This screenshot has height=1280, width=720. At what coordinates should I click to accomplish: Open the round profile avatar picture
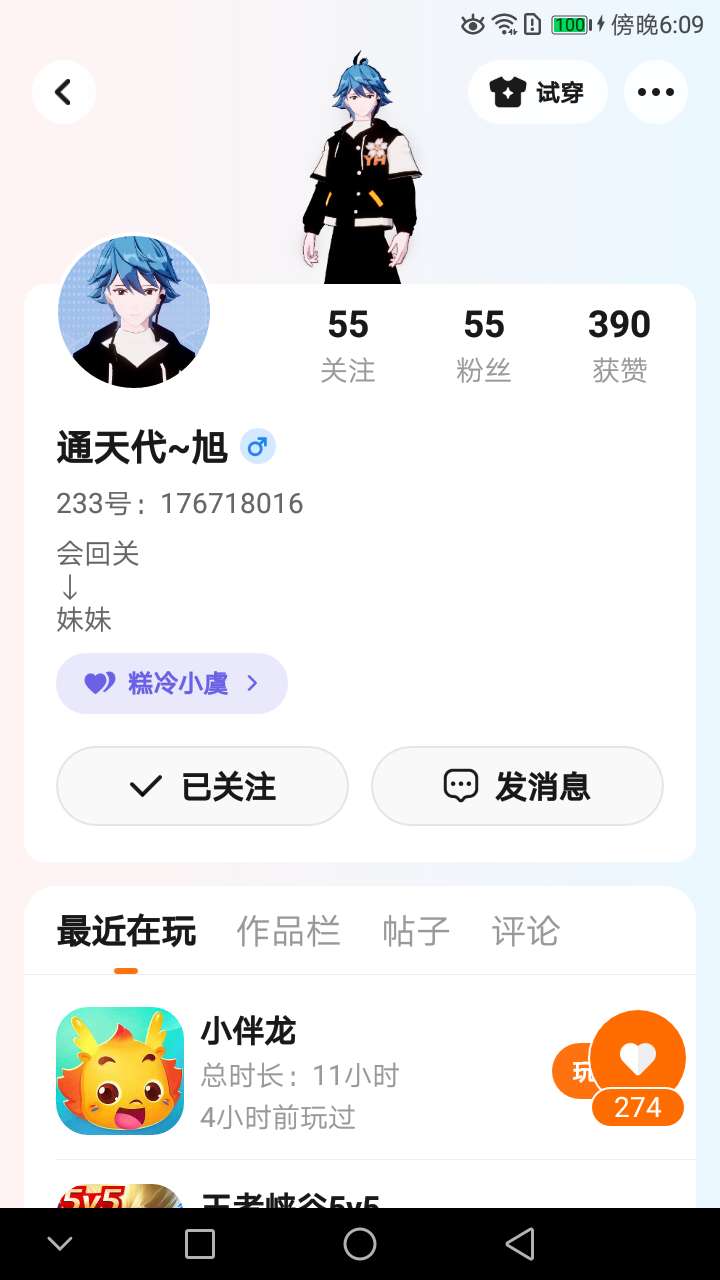[x=134, y=312]
